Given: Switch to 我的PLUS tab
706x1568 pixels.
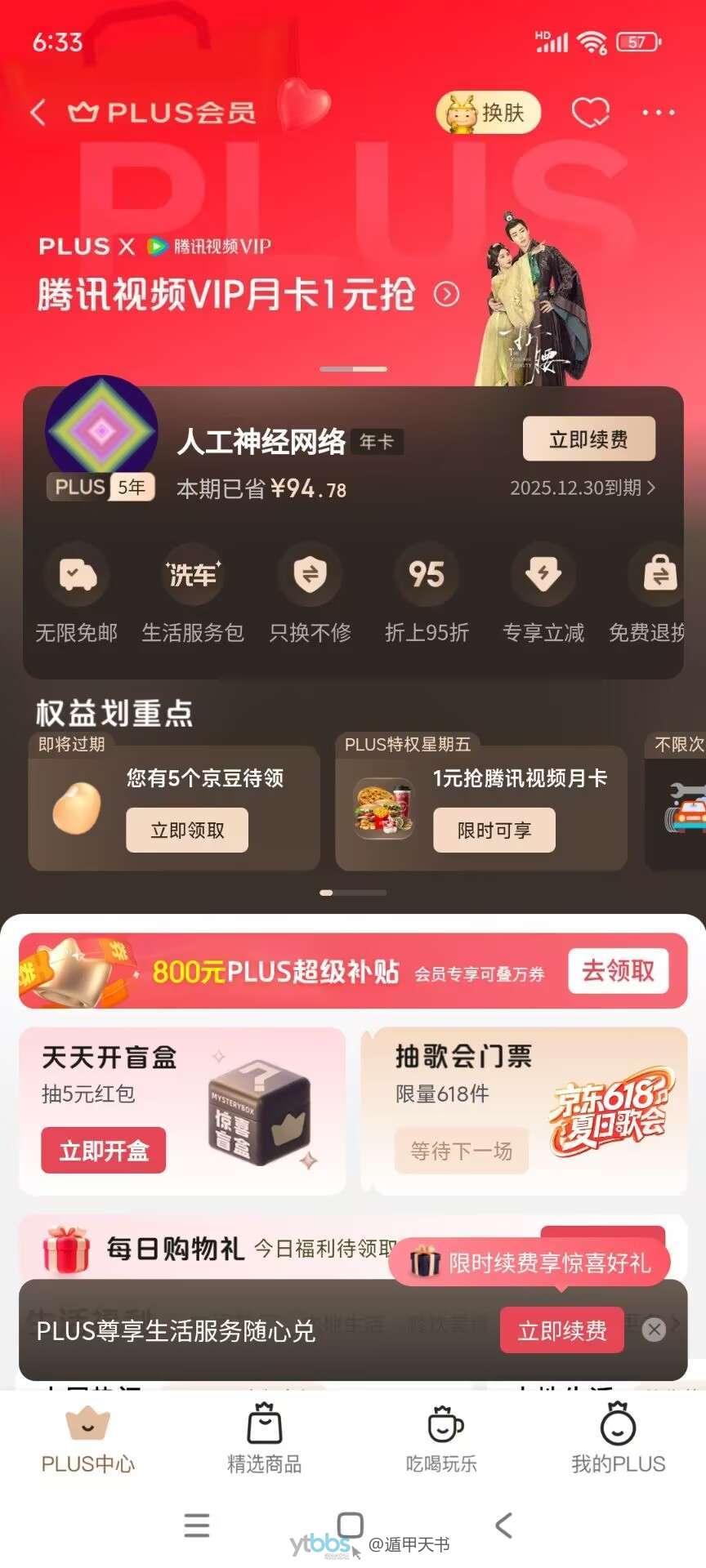Looking at the screenshot, I should [x=618, y=1441].
